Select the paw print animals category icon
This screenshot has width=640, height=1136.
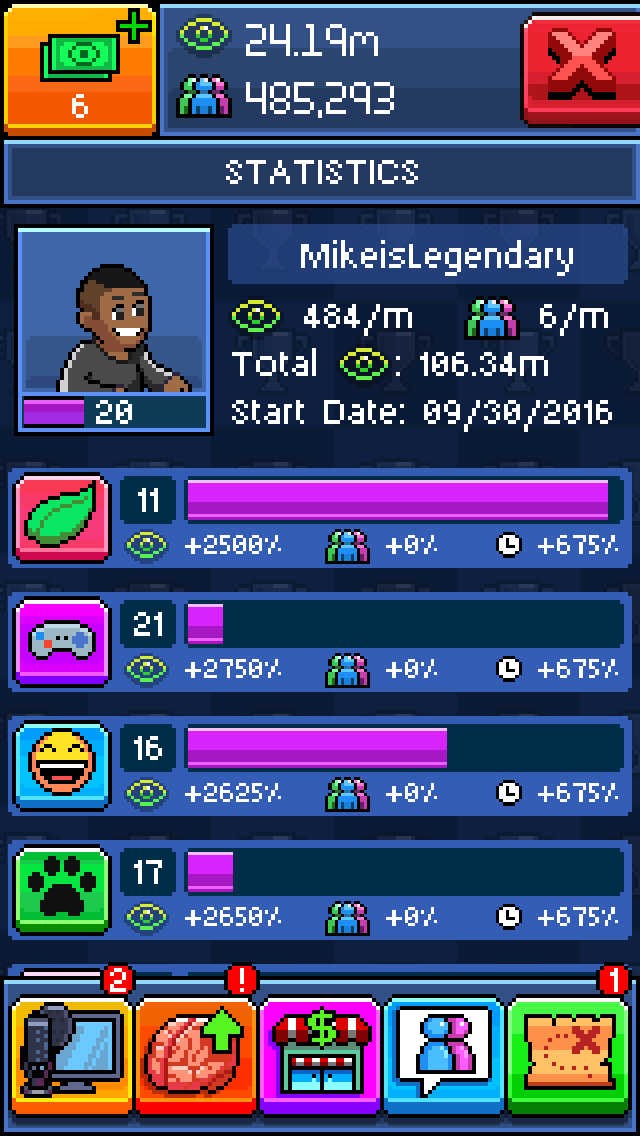[62, 889]
